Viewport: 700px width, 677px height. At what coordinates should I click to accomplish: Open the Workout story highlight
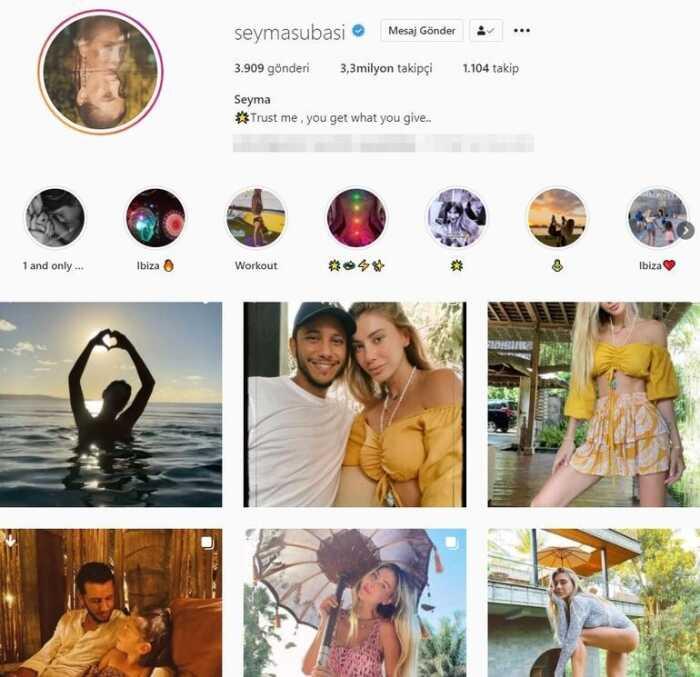pyautogui.click(x=256, y=219)
